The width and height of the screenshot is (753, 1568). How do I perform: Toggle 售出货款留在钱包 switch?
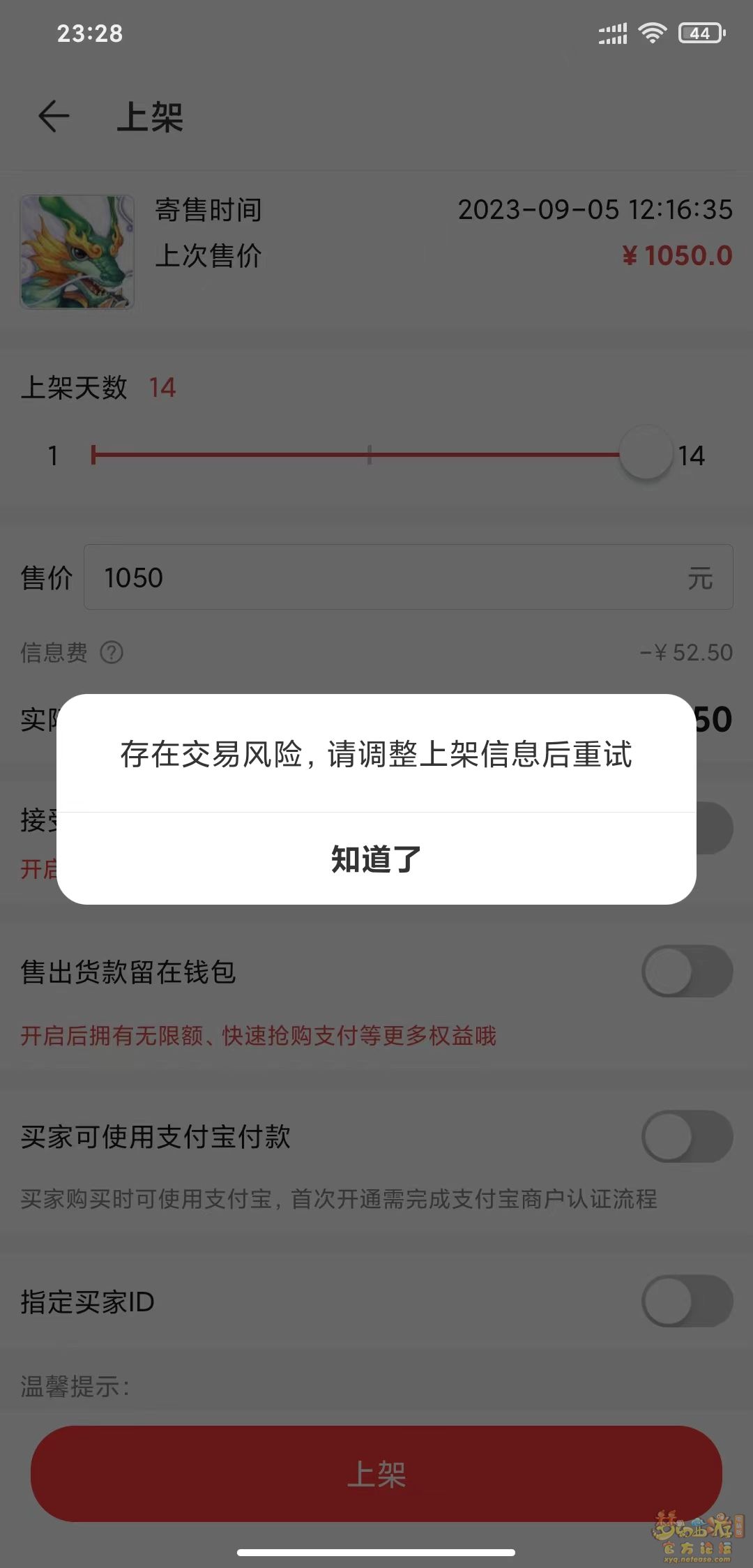(687, 970)
